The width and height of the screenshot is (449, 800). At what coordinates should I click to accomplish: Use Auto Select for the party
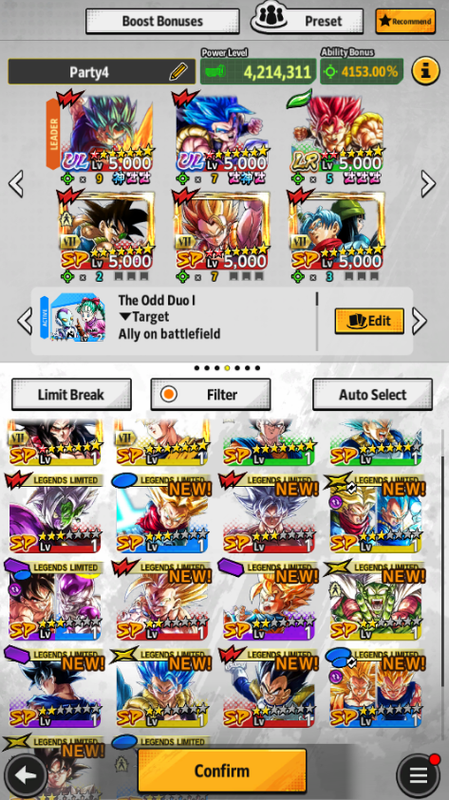click(372, 394)
